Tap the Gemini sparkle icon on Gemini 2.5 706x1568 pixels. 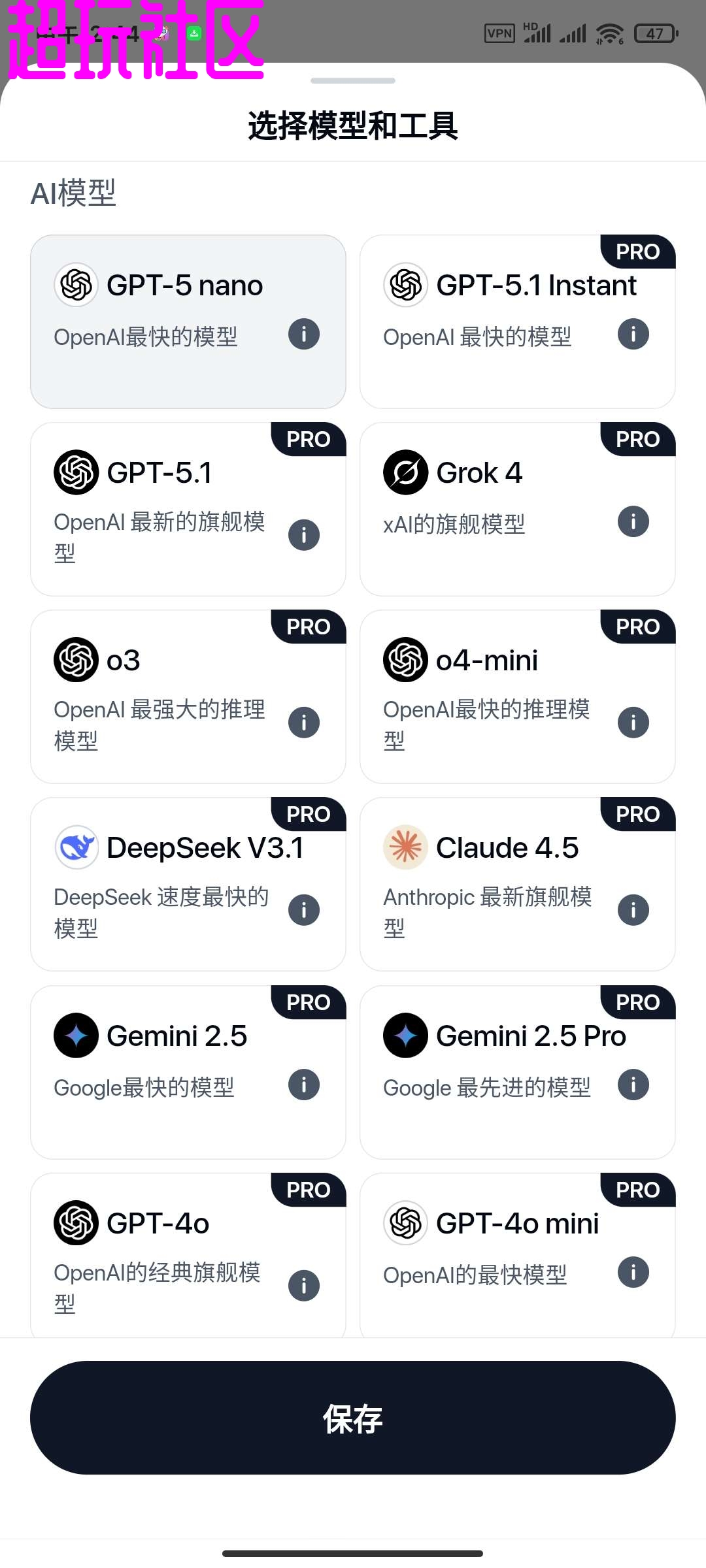(x=76, y=1035)
